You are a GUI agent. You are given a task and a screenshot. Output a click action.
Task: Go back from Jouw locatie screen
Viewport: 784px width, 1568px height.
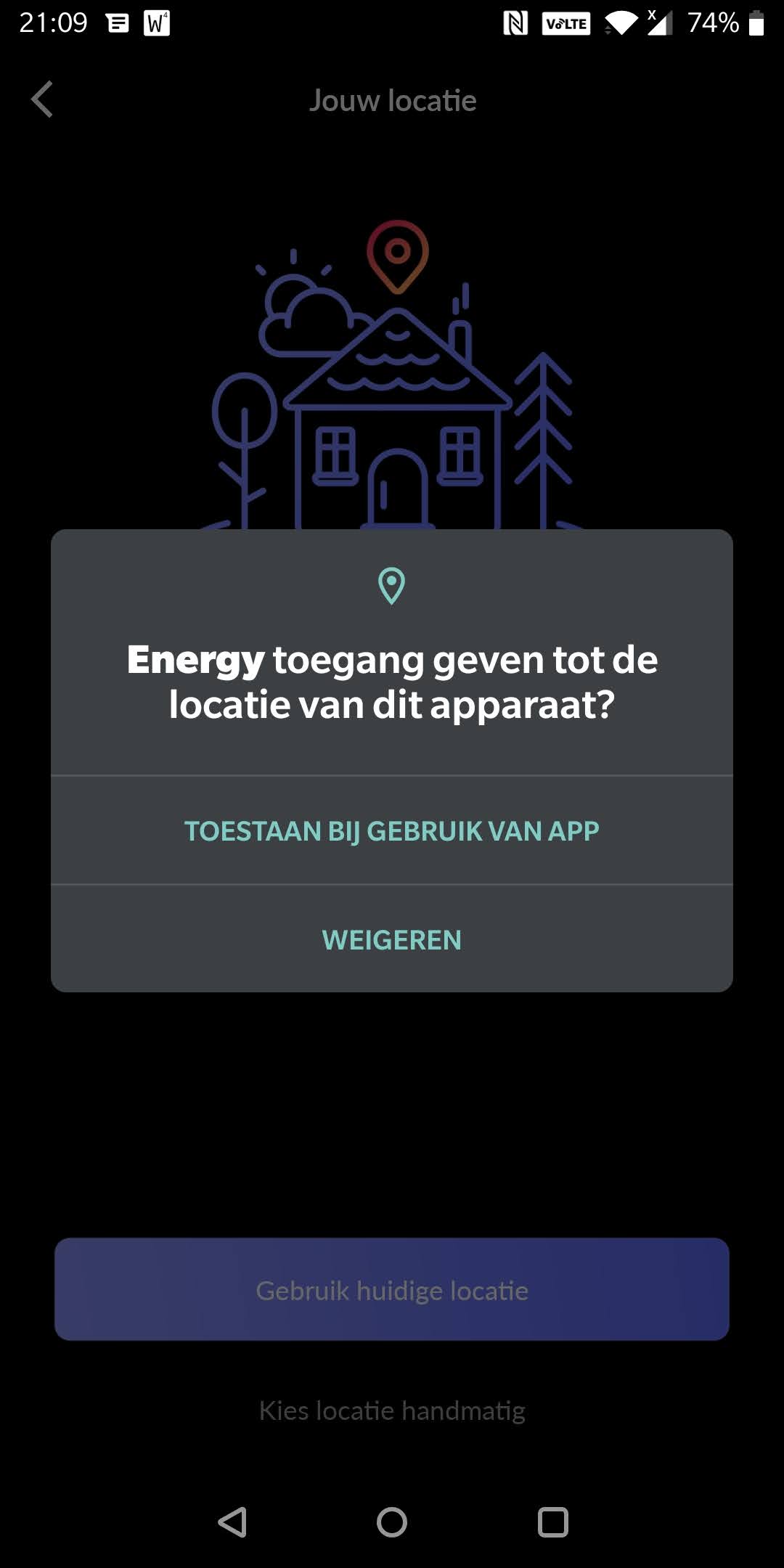(42, 99)
